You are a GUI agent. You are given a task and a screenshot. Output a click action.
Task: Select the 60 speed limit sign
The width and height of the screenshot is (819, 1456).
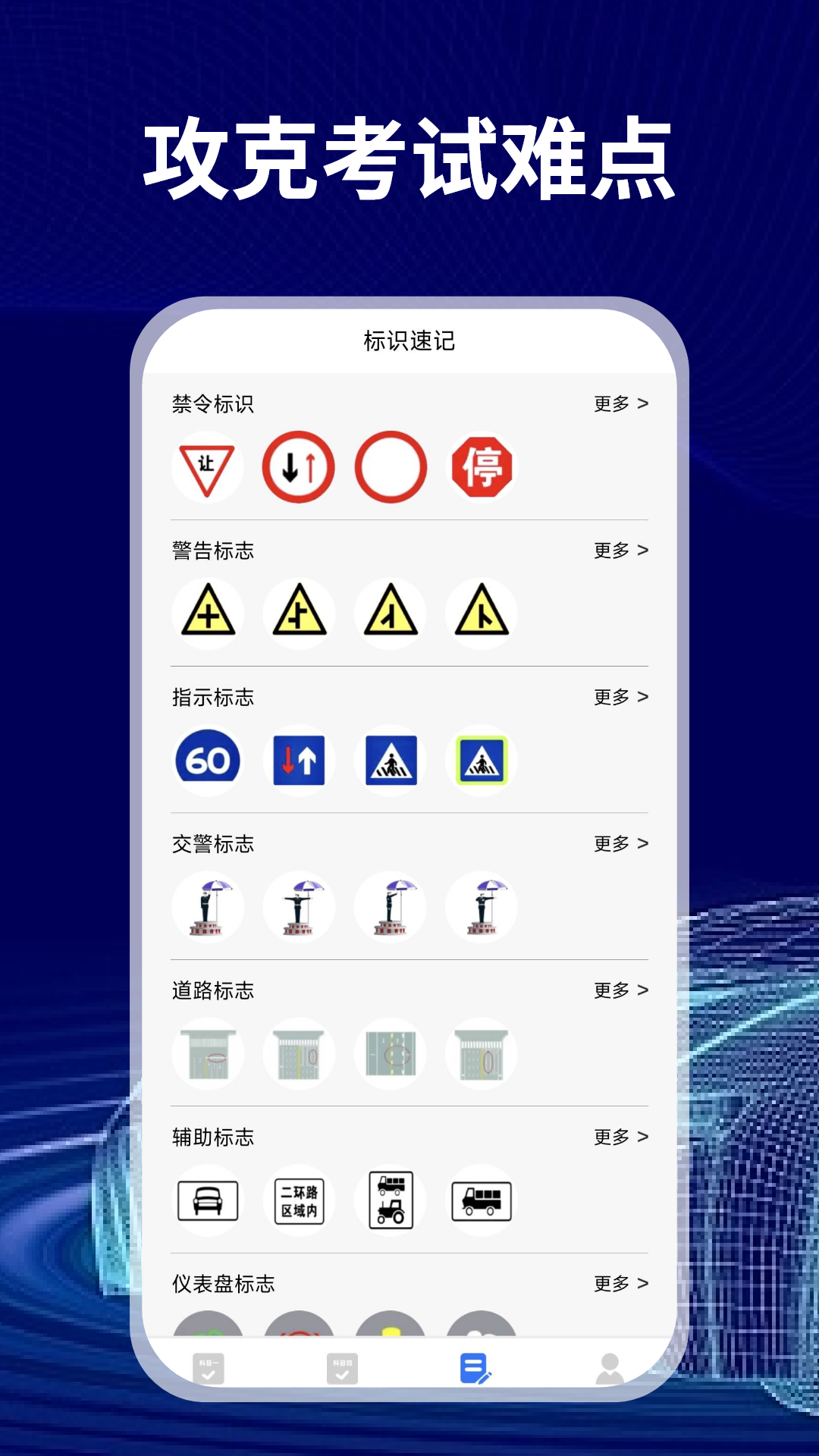[208, 760]
